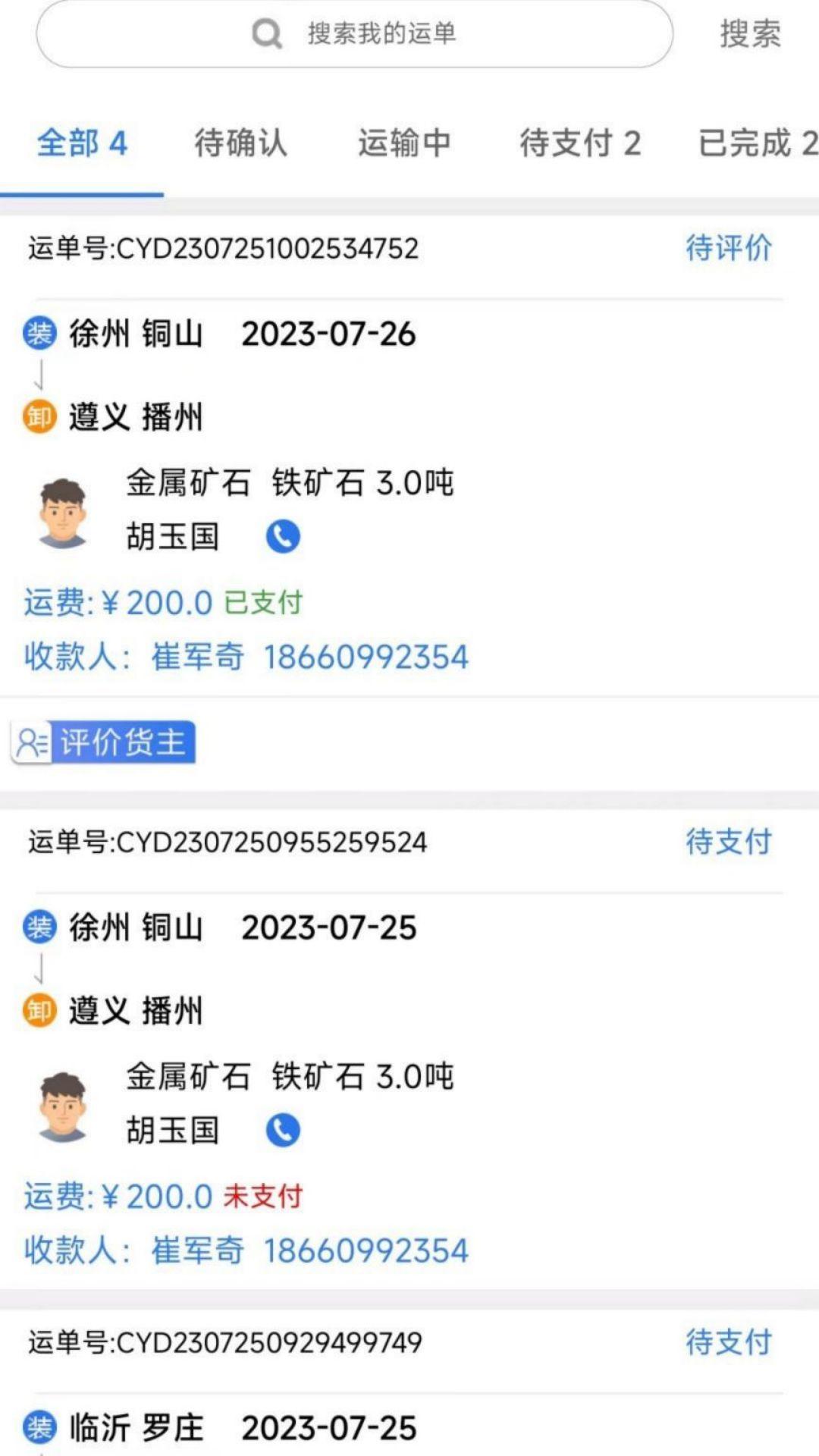Click the blue 装 loading badge on first order

point(39,333)
